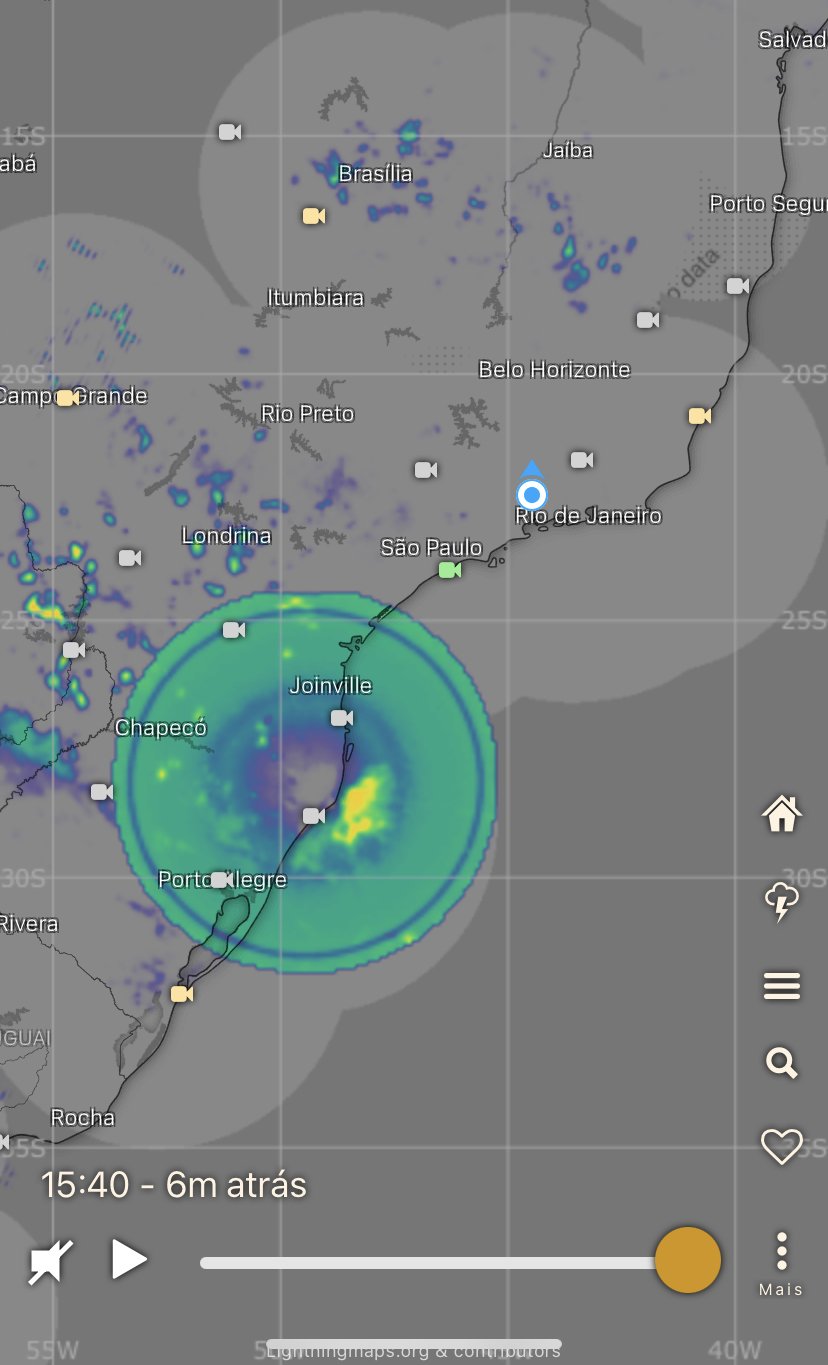The image size is (828, 1365).
Task: Open the Mais overflow menu
Action: [x=781, y=1263]
